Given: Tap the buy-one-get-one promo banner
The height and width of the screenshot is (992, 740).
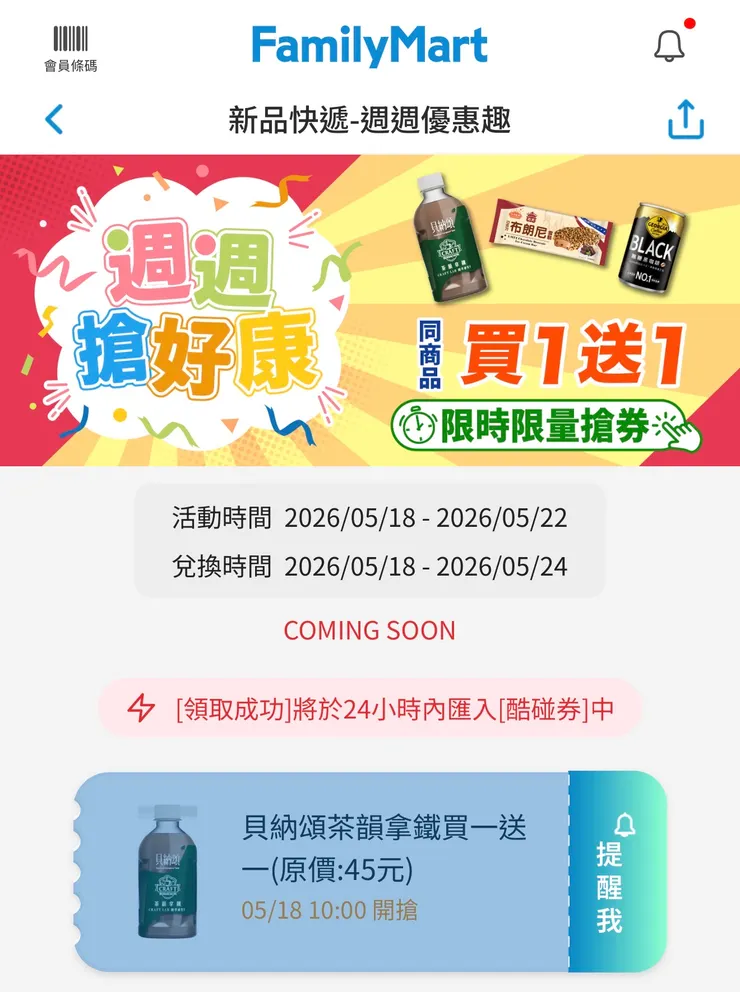Looking at the screenshot, I should [x=370, y=310].
